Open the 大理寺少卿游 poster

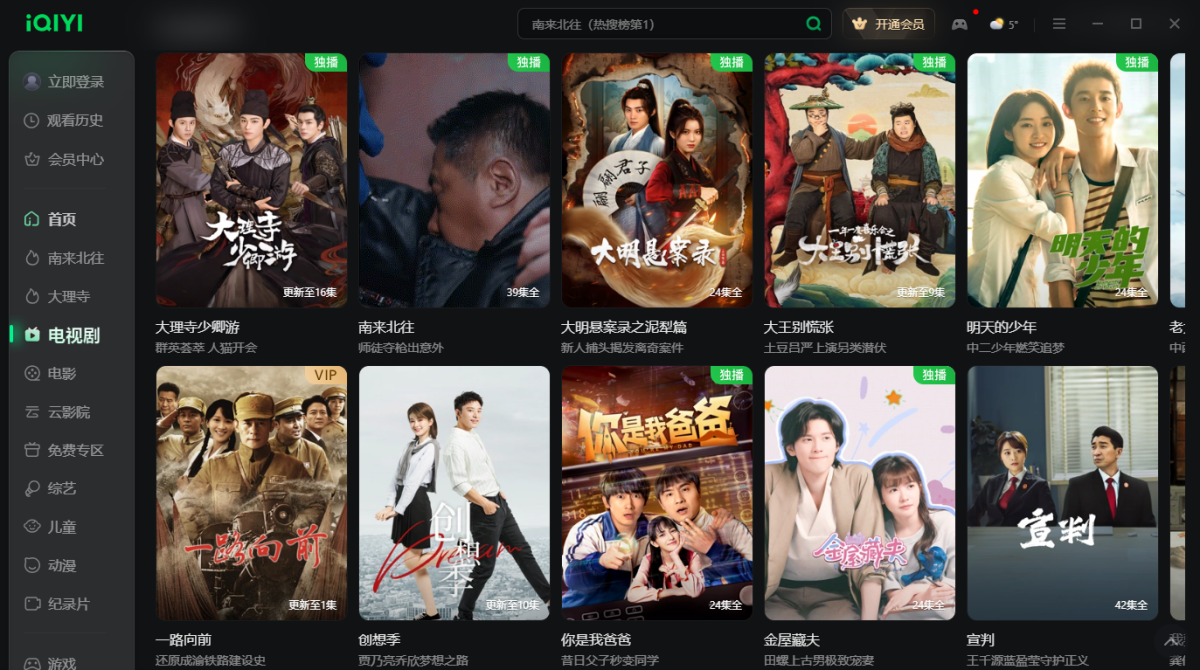(x=251, y=180)
